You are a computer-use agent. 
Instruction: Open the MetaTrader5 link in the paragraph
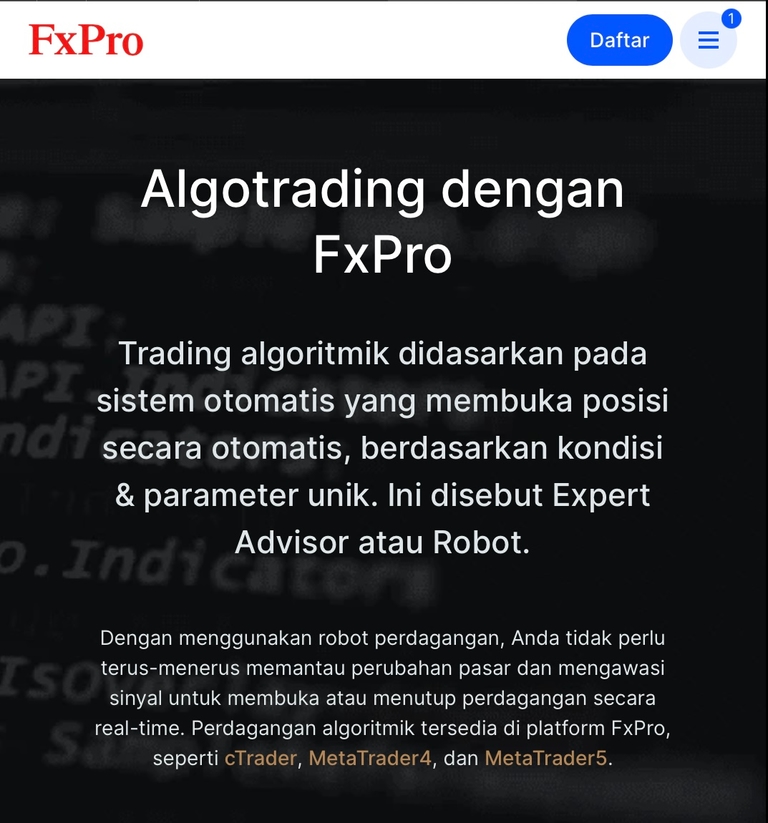(545, 758)
